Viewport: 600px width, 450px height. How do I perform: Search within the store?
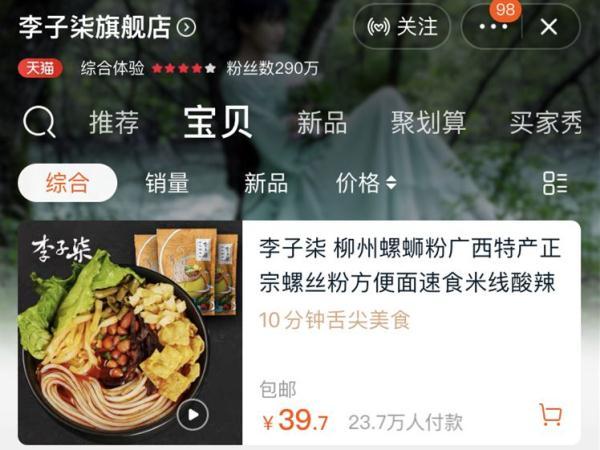coord(39,124)
